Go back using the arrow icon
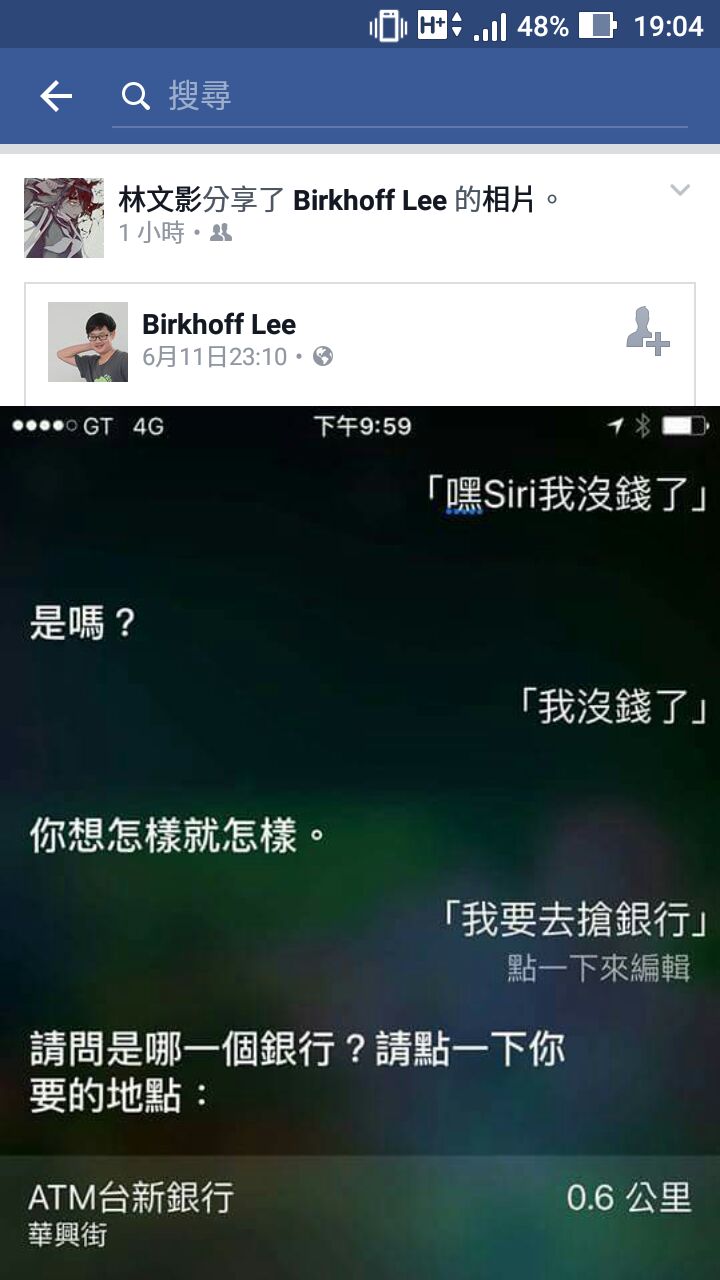 click(56, 96)
